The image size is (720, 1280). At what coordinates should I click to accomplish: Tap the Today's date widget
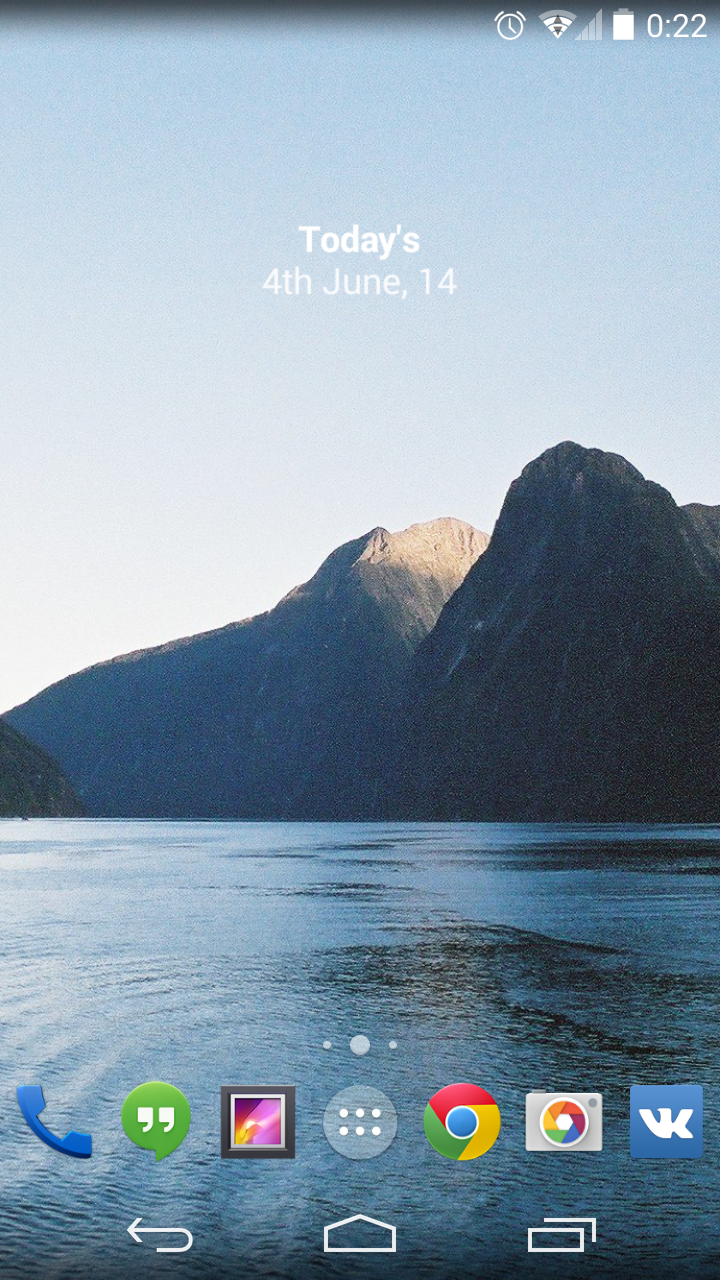(x=360, y=261)
